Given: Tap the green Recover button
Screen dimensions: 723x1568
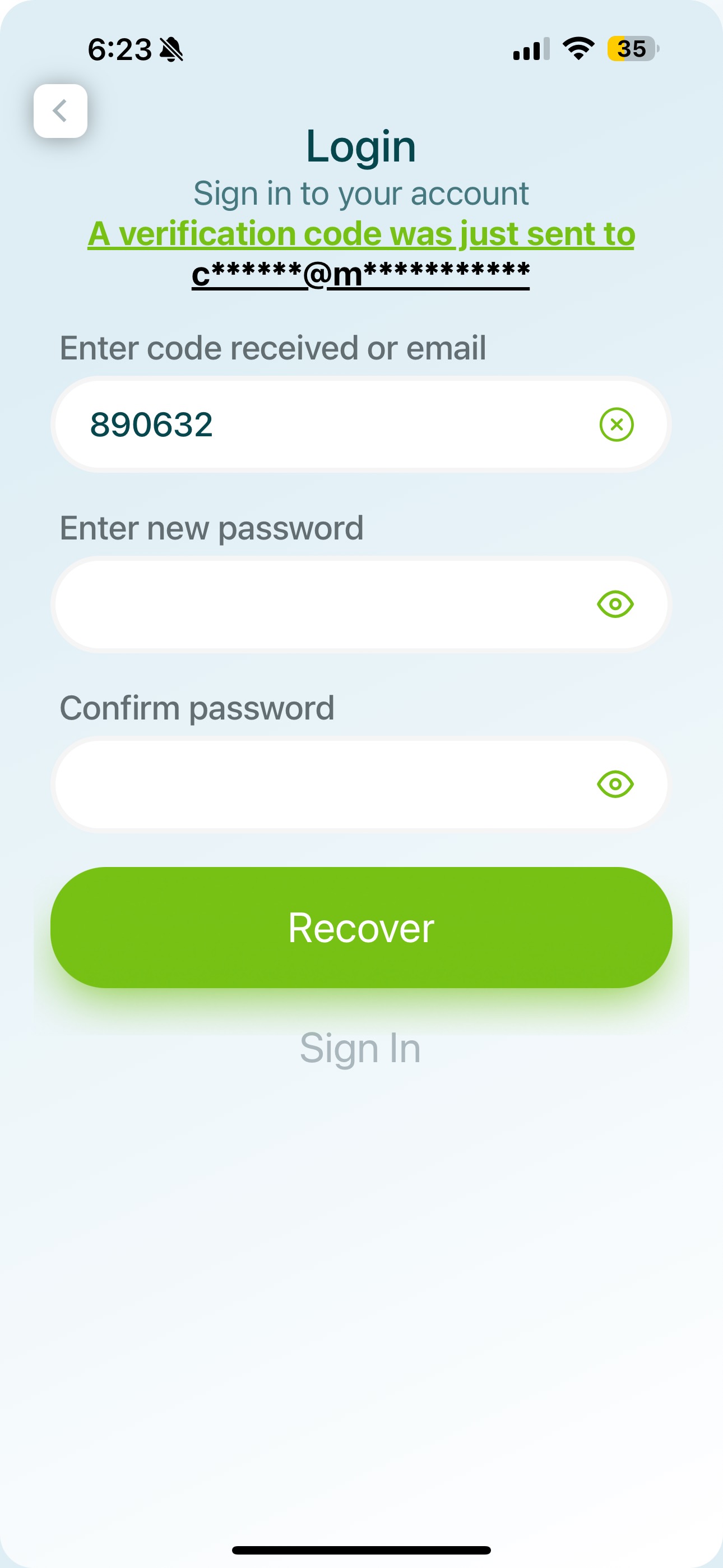Looking at the screenshot, I should [361, 927].
